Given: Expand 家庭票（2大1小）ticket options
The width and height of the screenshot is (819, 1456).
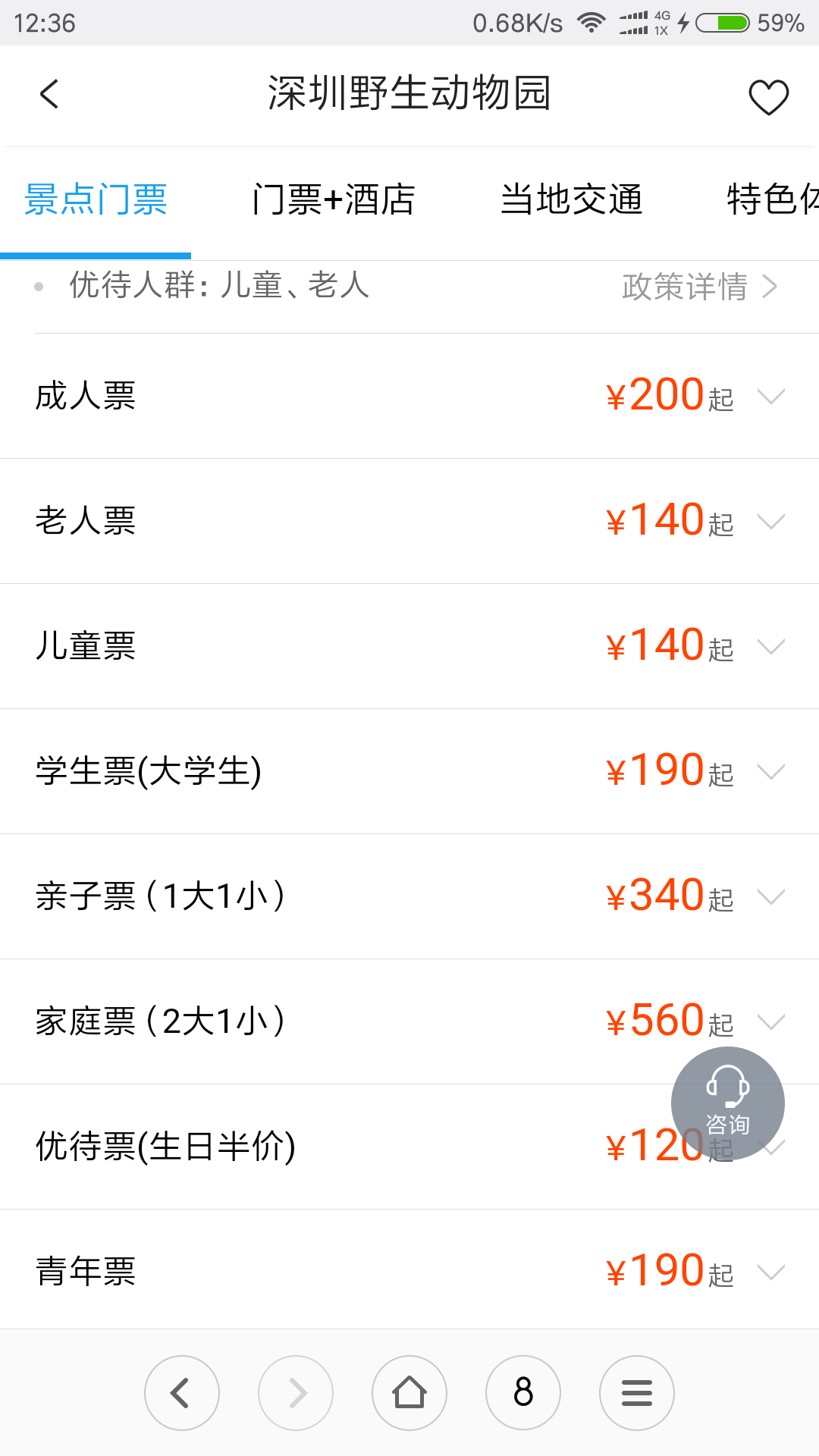Looking at the screenshot, I should (x=409, y=1021).
